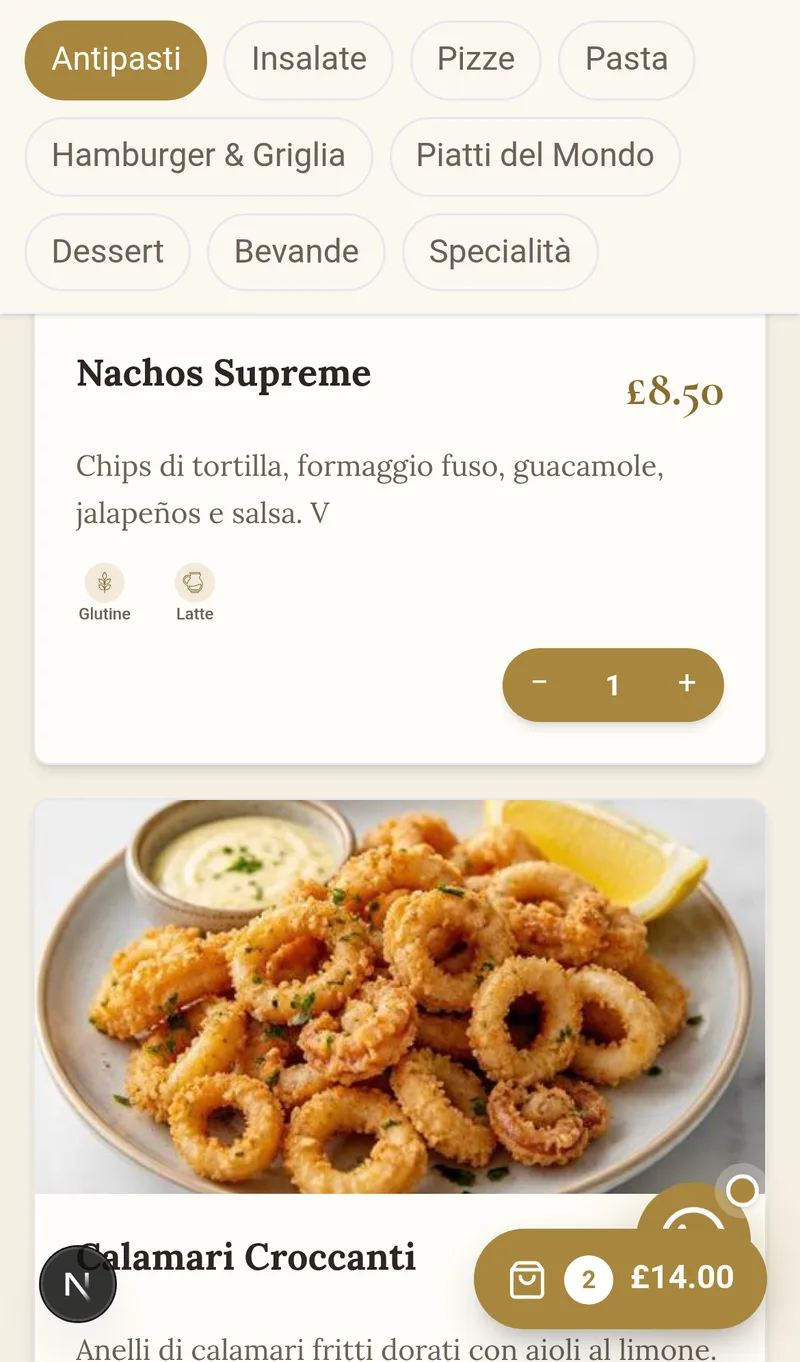Open the cart showing £14.00

tap(620, 1279)
